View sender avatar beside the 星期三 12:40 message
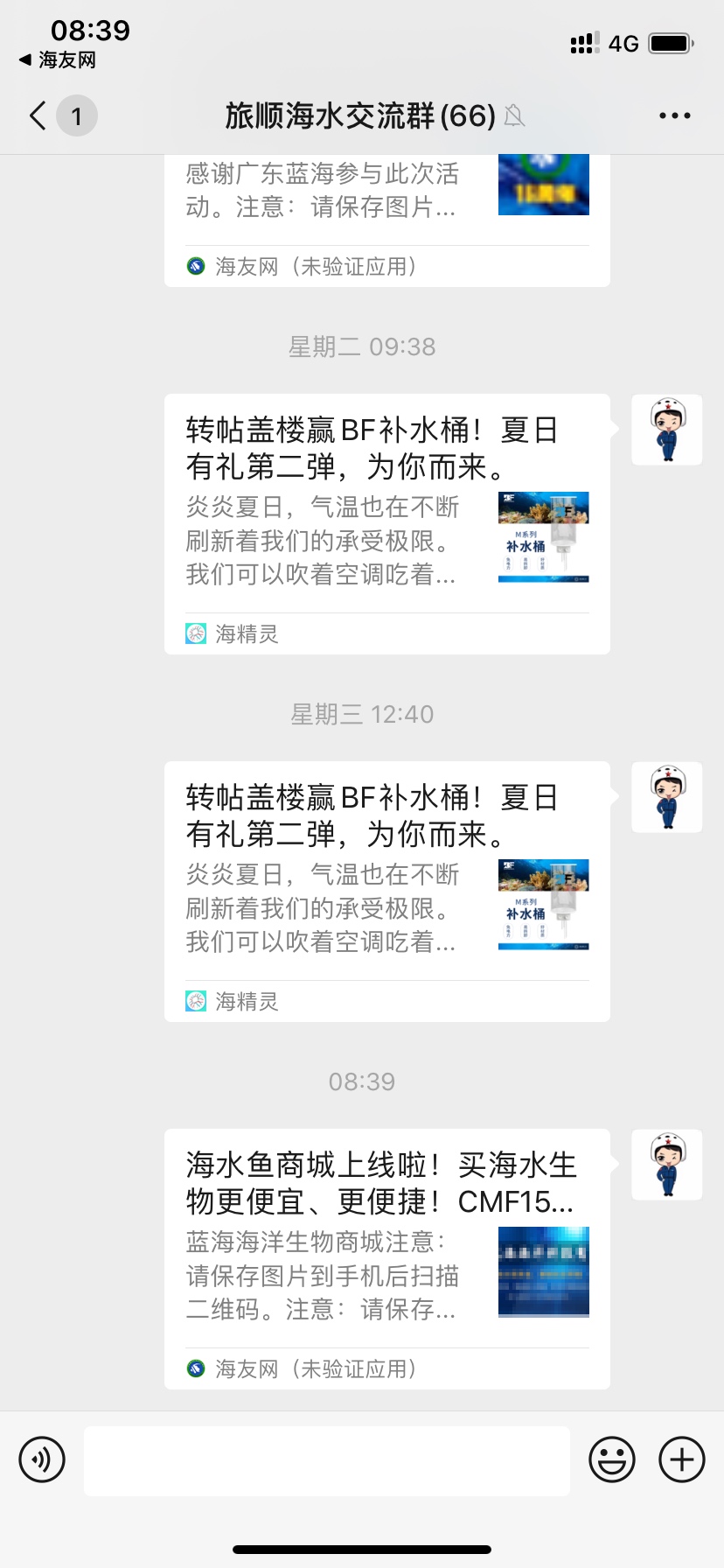724x1568 pixels. (x=667, y=797)
